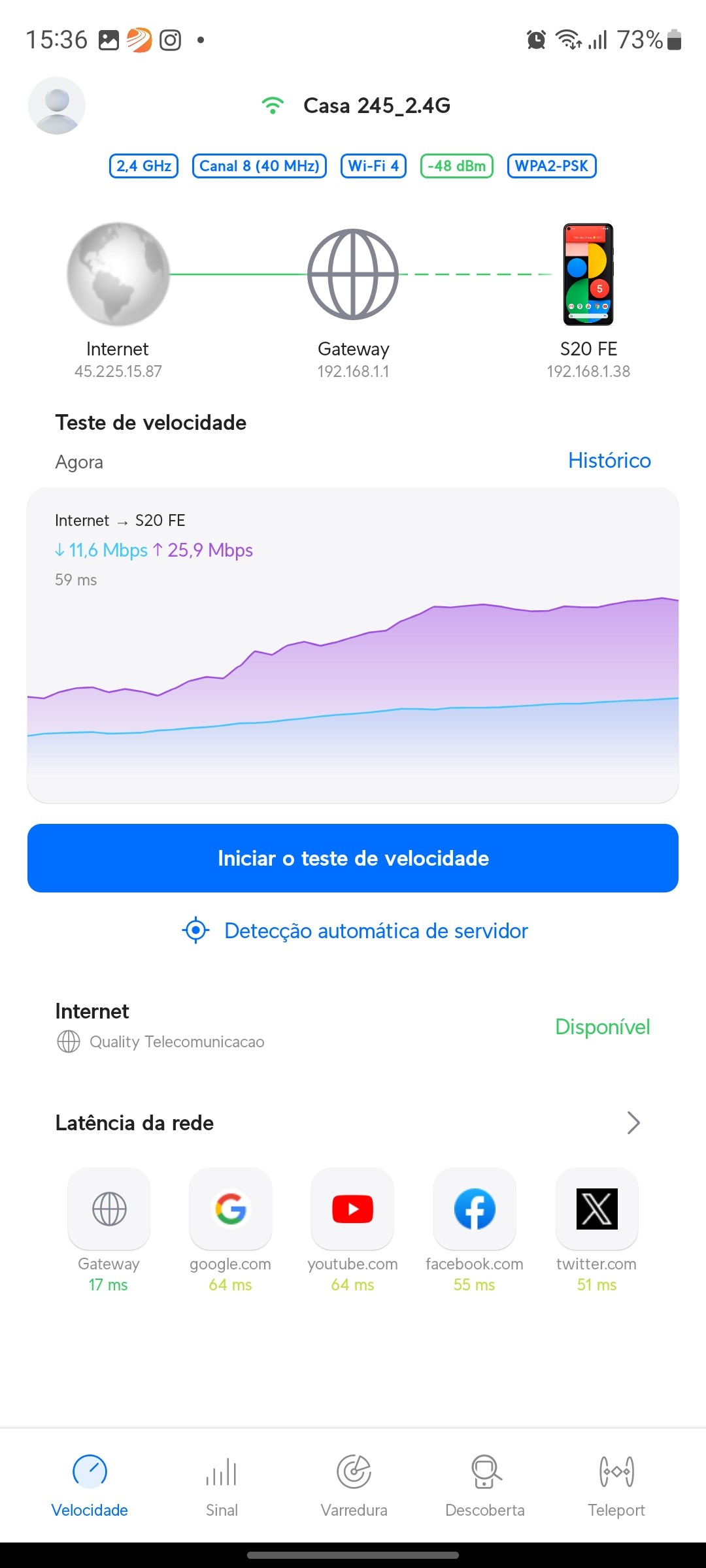
Task: Open the Histórico speed test history
Action: (x=609, y=461)
